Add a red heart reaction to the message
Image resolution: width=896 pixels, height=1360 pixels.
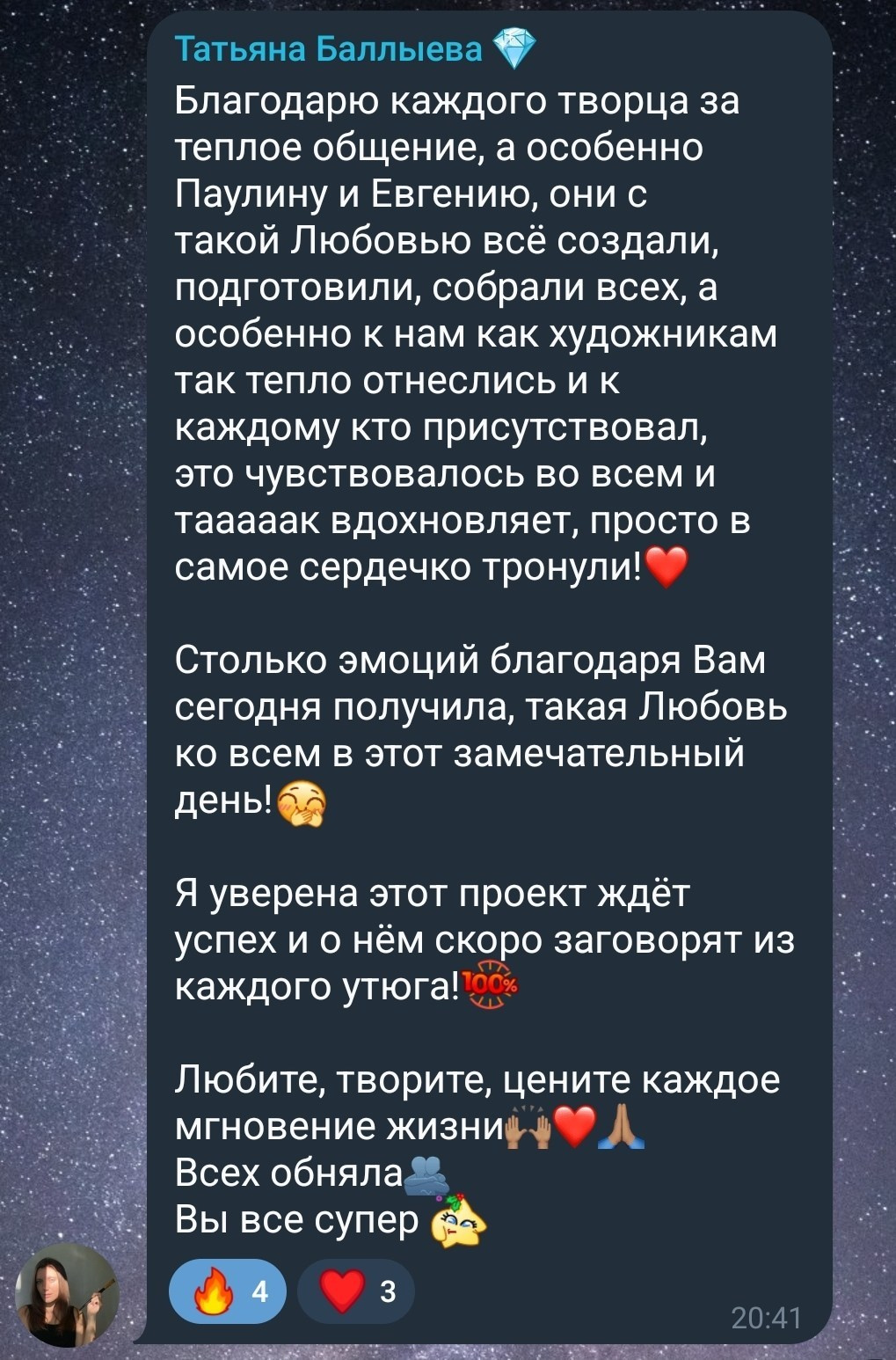tap(355, 1291)
